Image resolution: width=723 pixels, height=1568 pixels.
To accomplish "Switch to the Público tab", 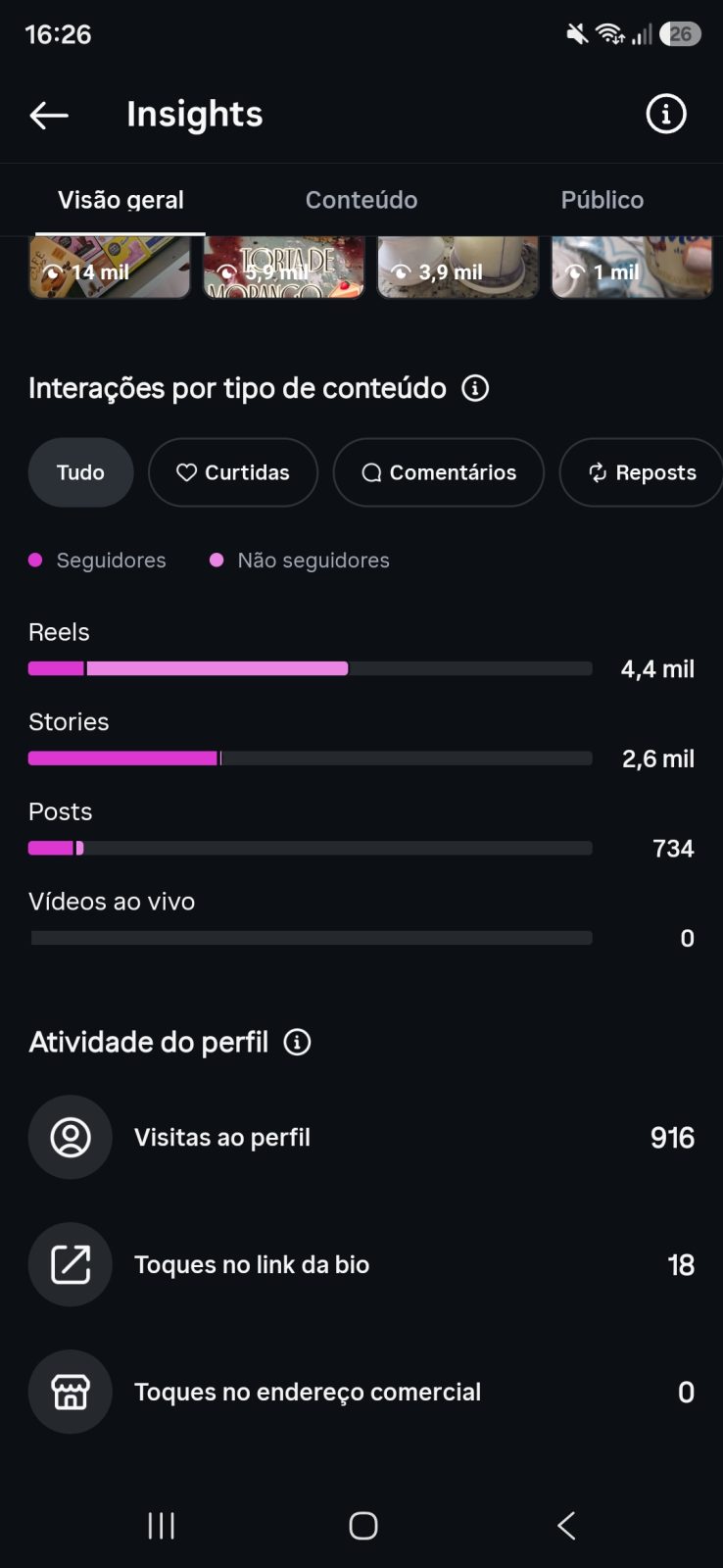I will tap(602, 200).
